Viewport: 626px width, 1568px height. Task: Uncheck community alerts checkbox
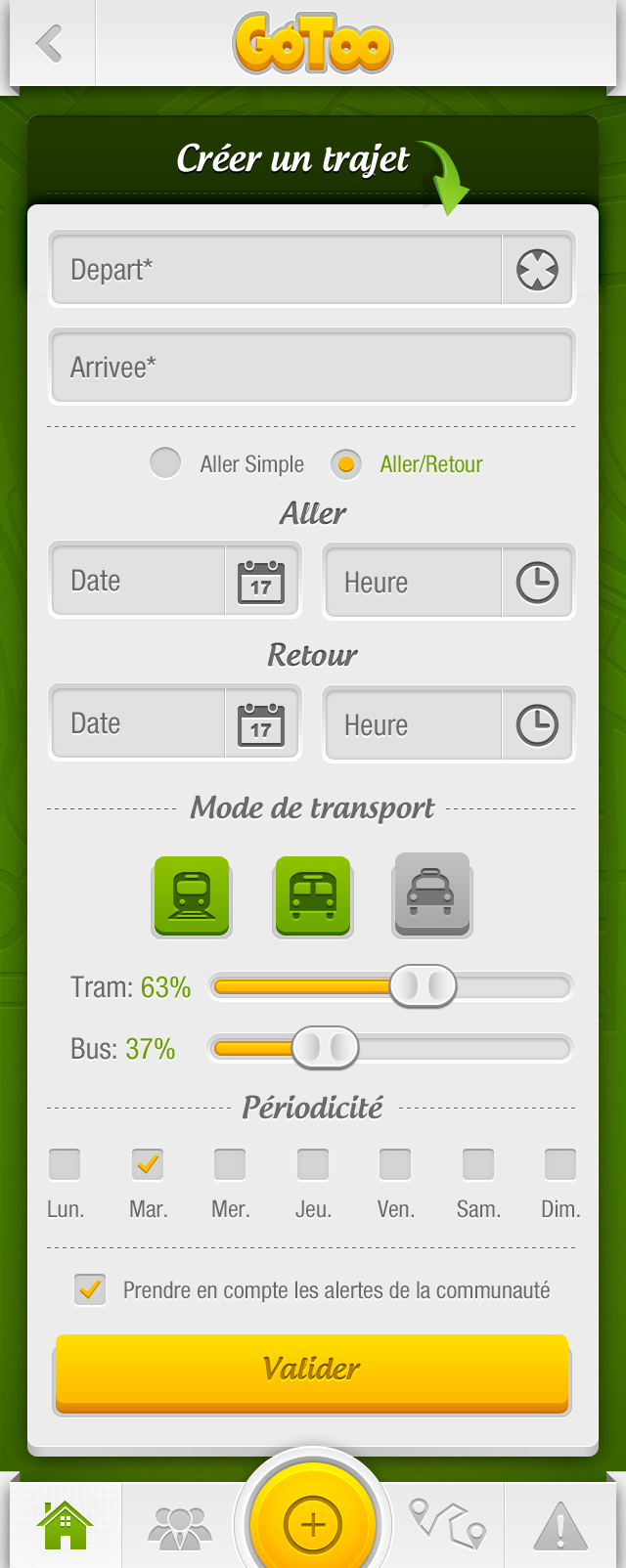[90, 1289]
